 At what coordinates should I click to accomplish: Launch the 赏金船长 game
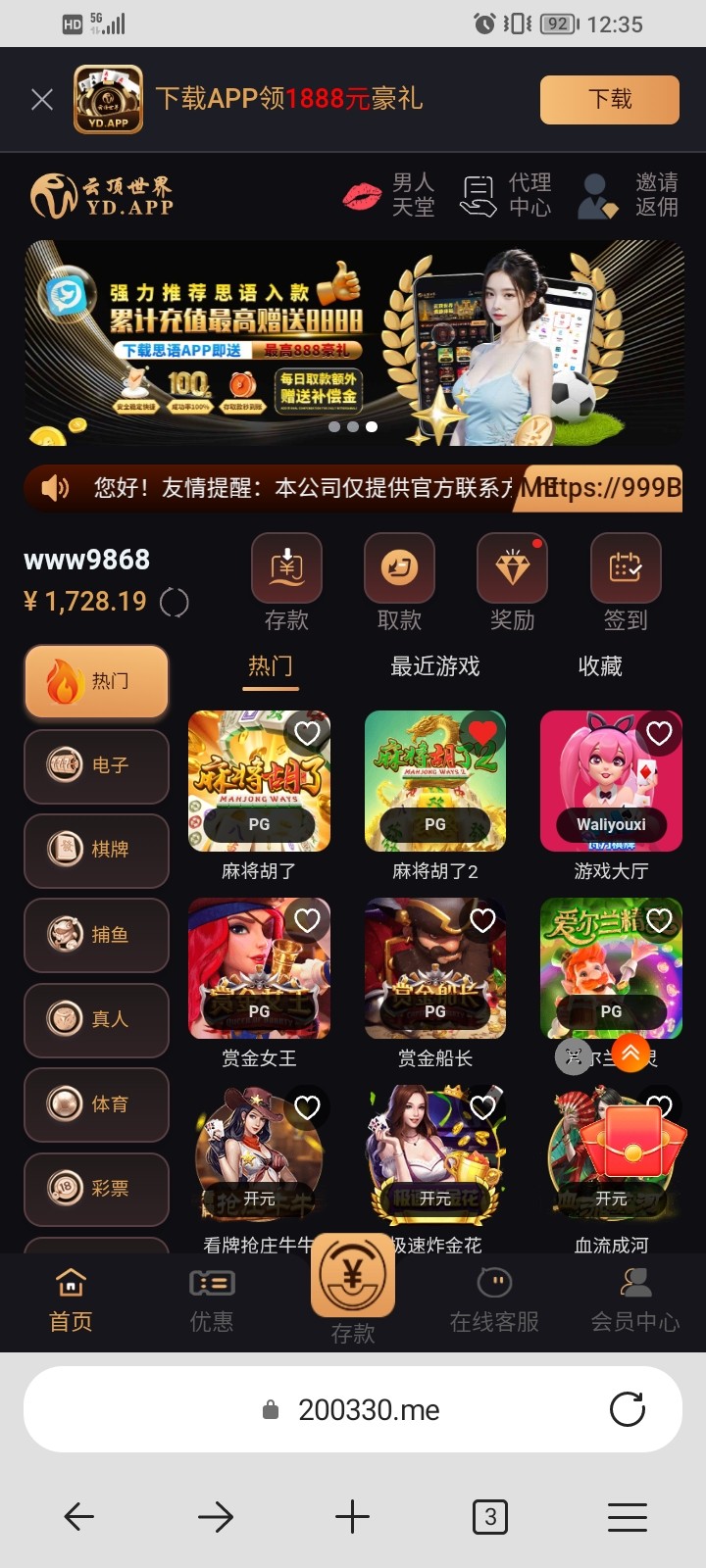coord(435,970)
